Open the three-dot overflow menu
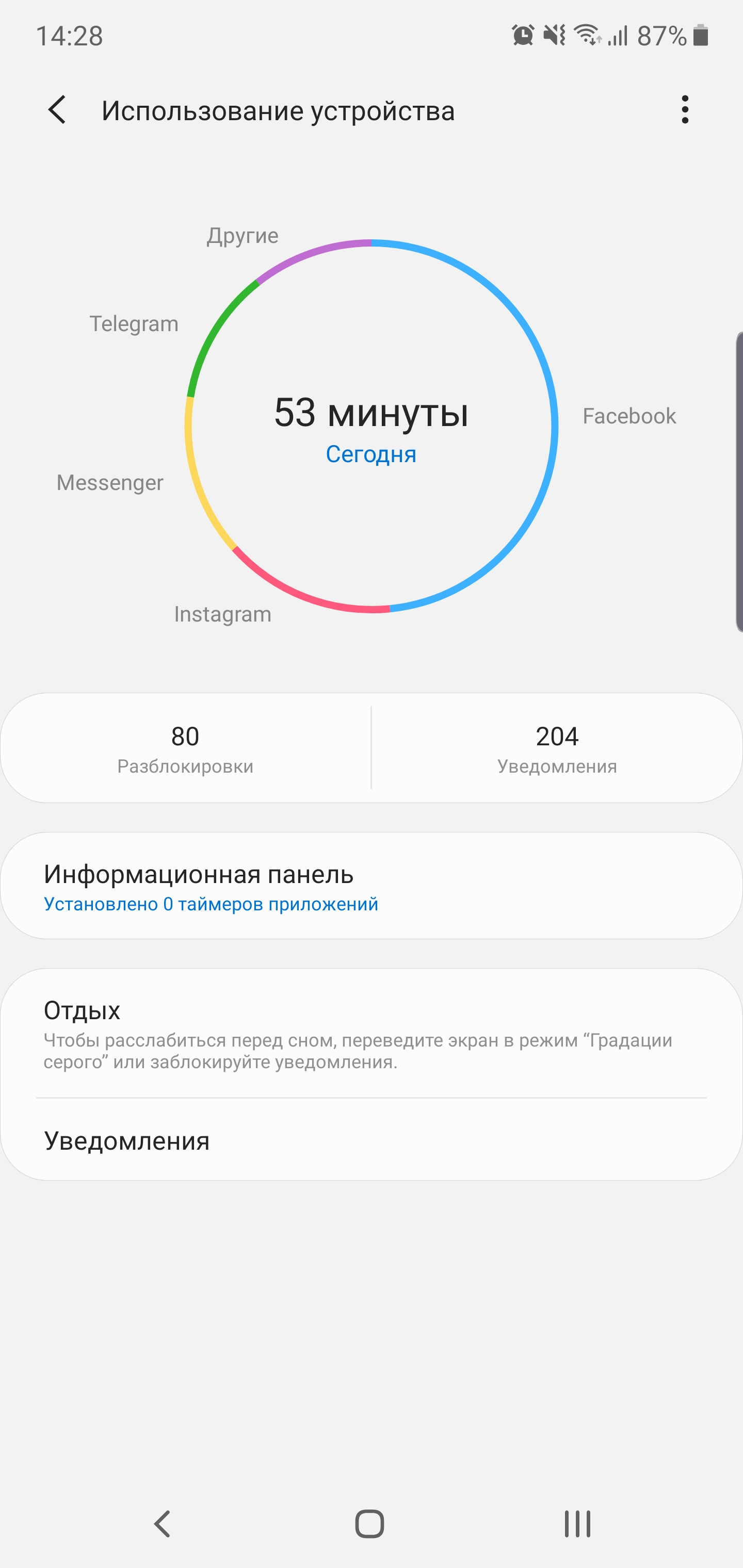743x1568 pixels. pos(685,110)
